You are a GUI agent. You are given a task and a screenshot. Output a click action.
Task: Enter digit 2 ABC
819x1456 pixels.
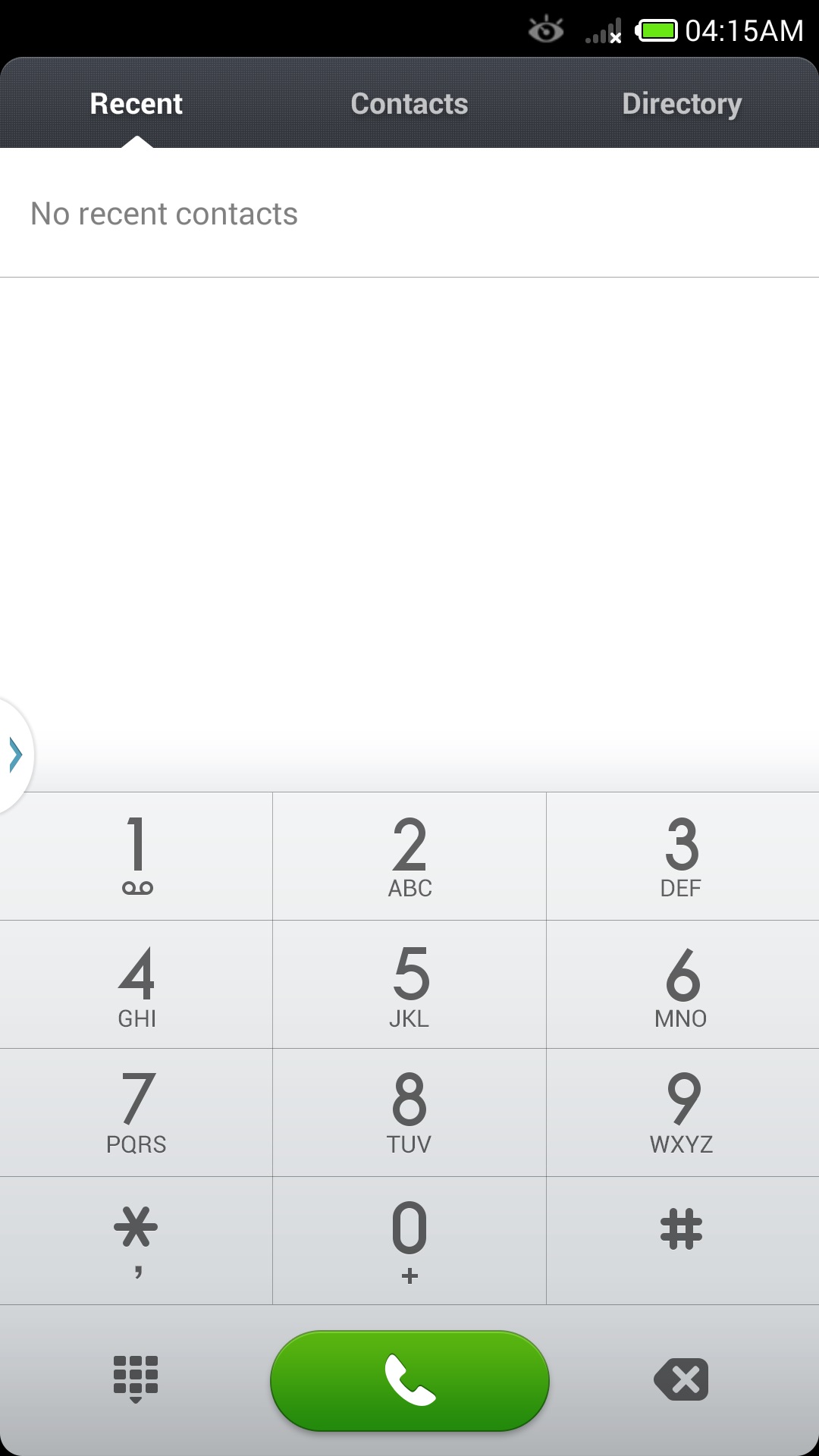409,856
